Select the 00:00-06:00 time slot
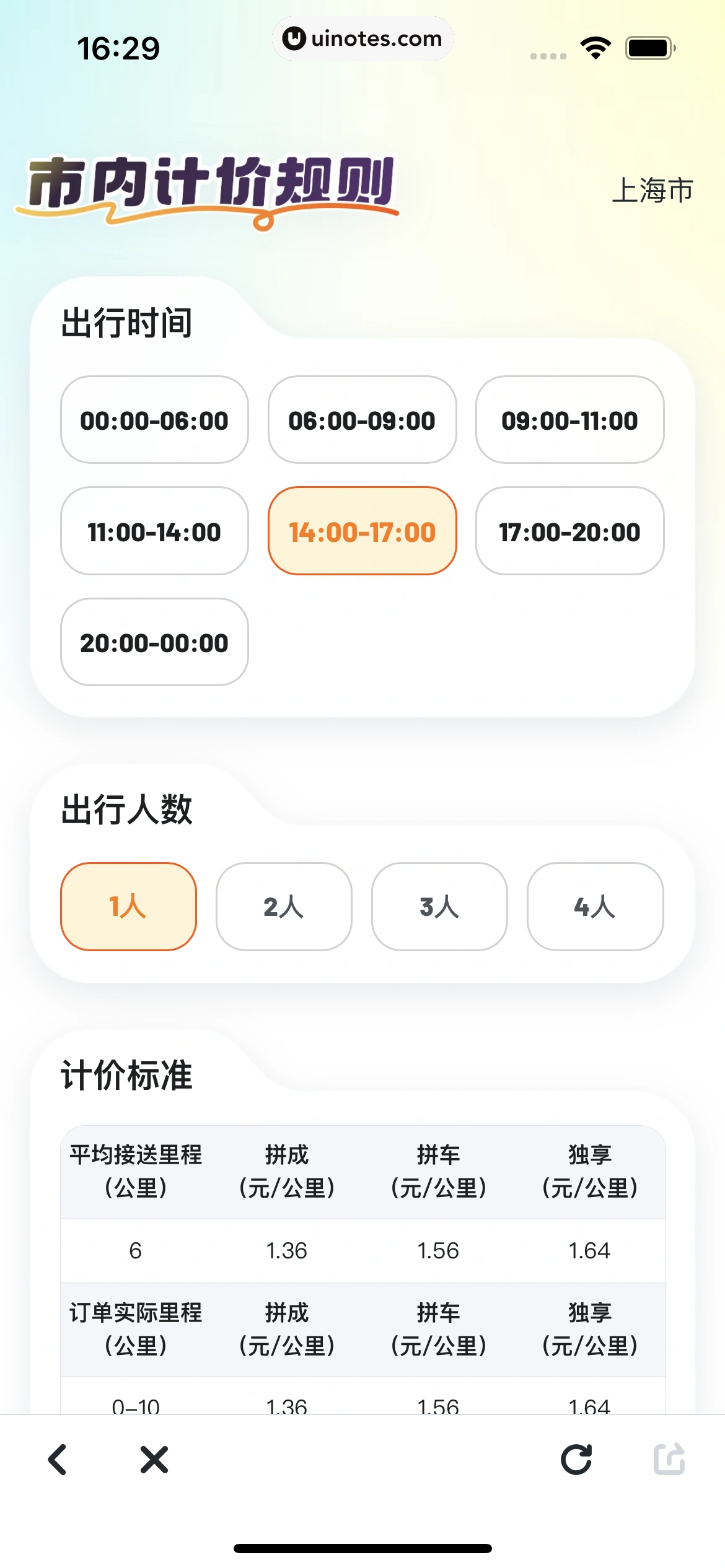Image resolution: width=725 pixels, height=1568 pixels. pyautogui.click(x=154, y=420)
